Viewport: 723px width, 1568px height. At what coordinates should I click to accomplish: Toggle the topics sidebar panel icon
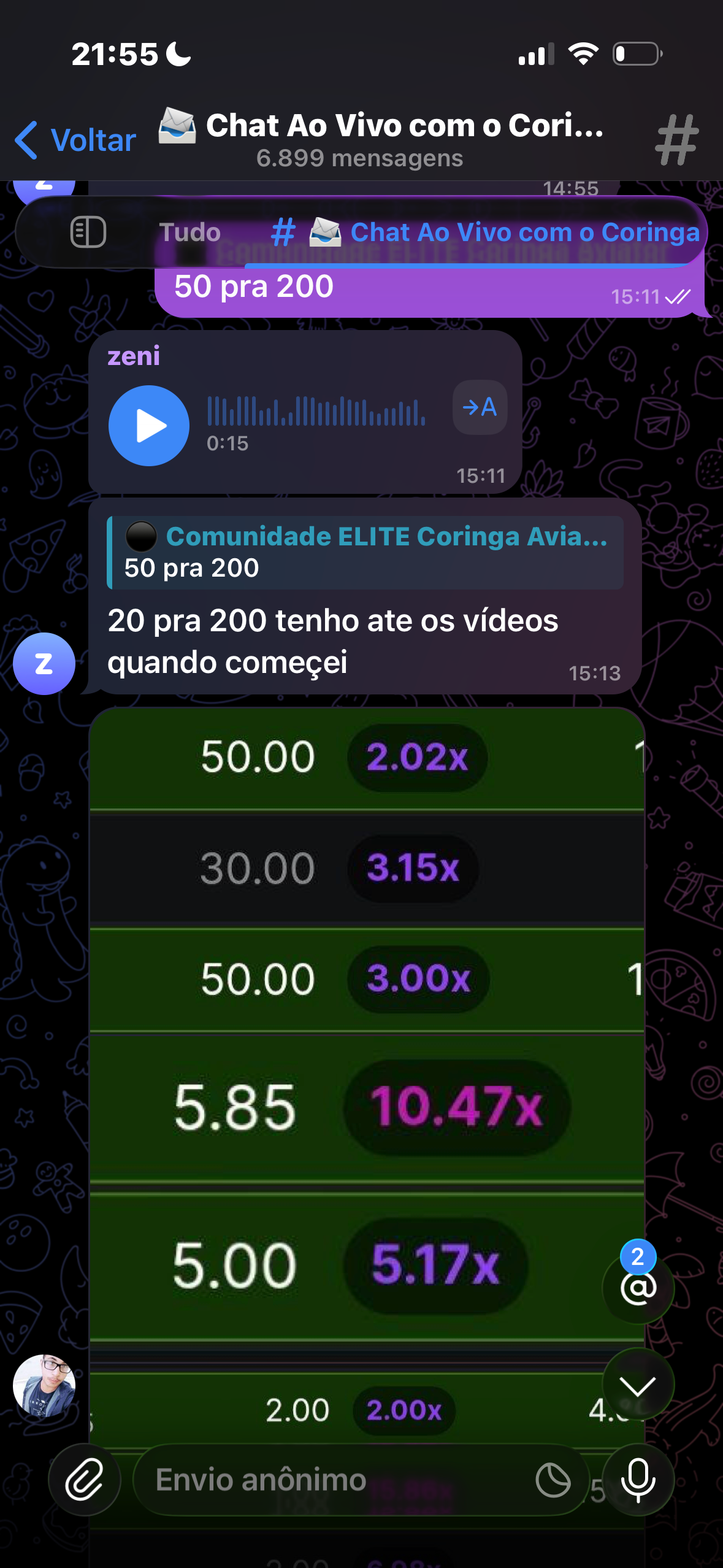pos(88,233)
